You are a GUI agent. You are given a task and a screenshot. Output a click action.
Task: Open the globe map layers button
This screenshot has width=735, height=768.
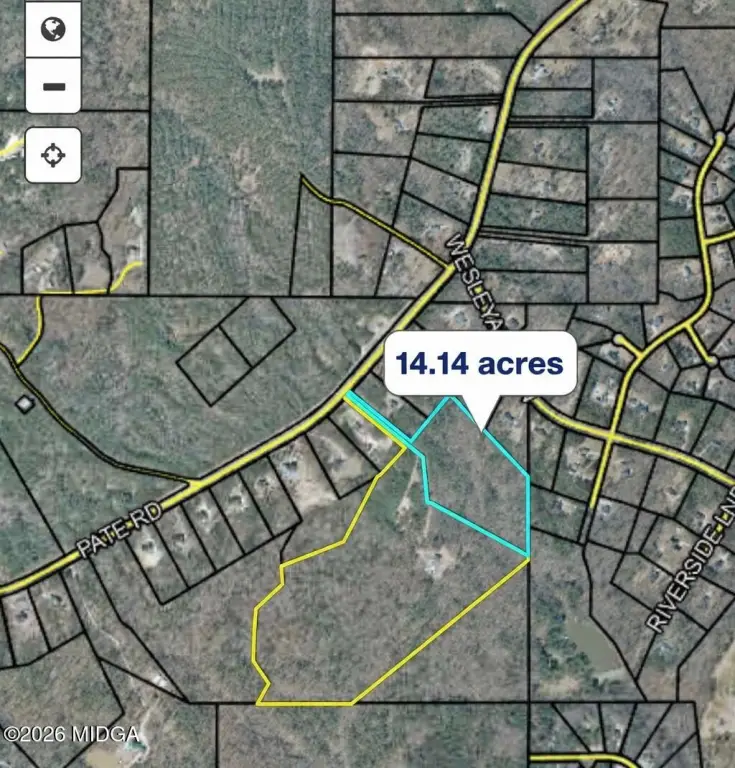point(53,29)
